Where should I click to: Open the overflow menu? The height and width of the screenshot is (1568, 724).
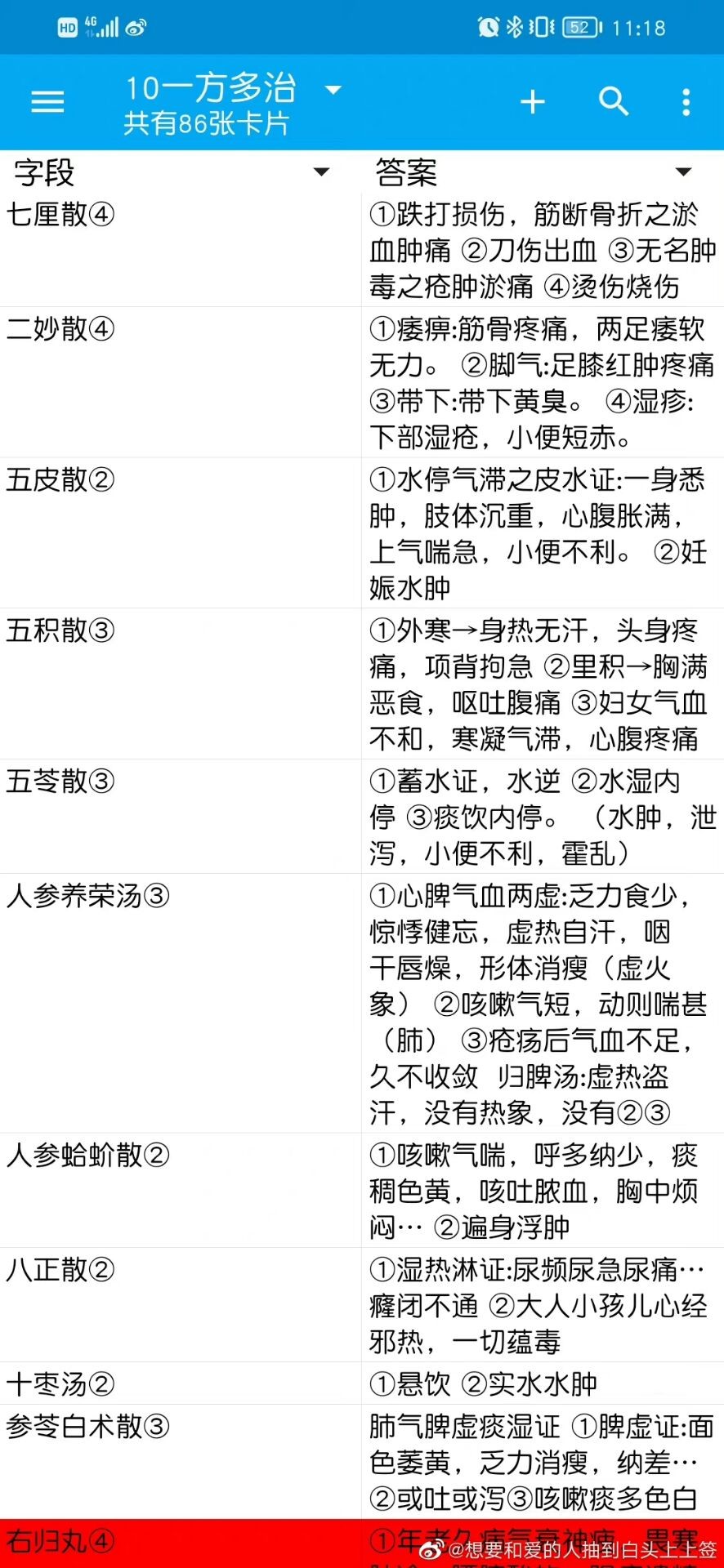tap(686, 102)
